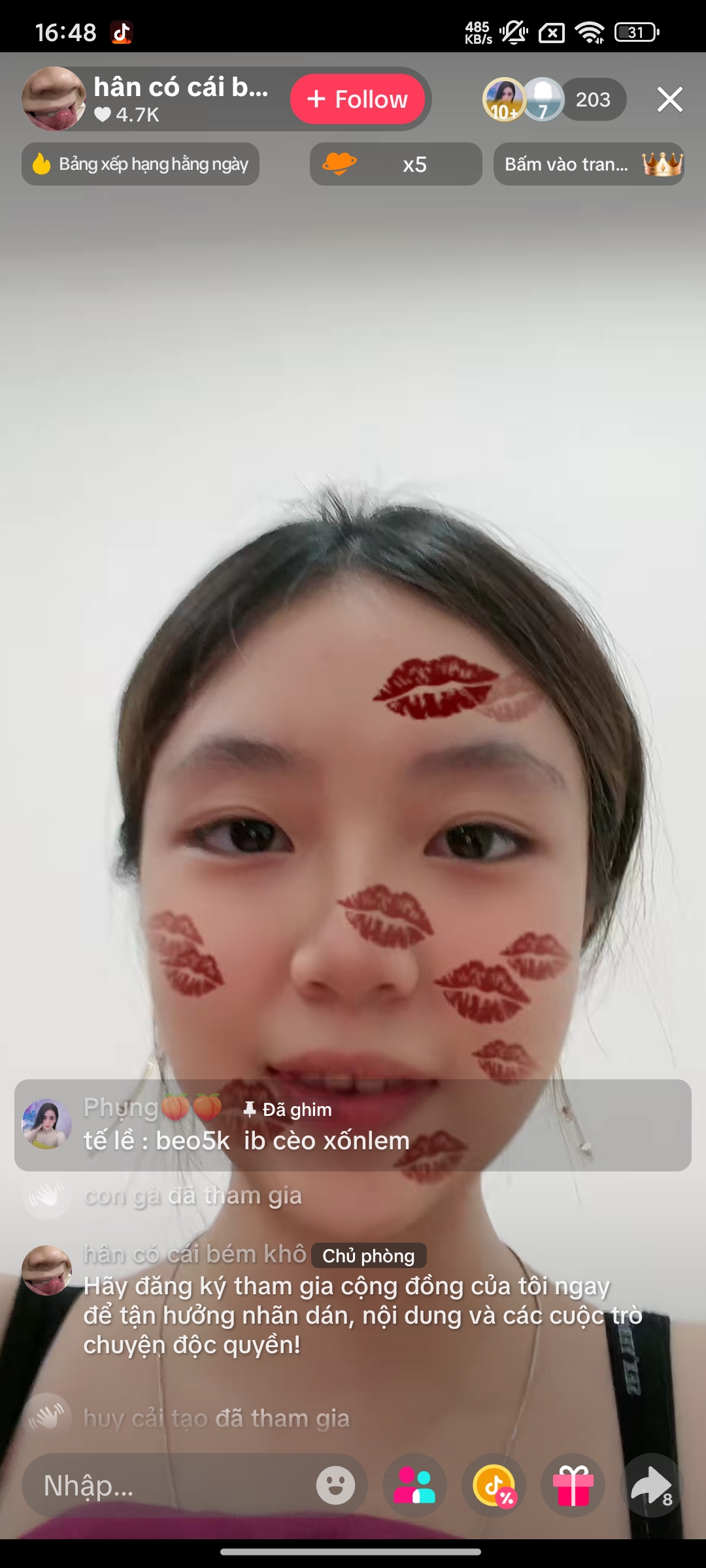The width and height of the screenshot is (706, 1568).
Task: Open the coin discount icon
Action: (x=494, y=1486)
